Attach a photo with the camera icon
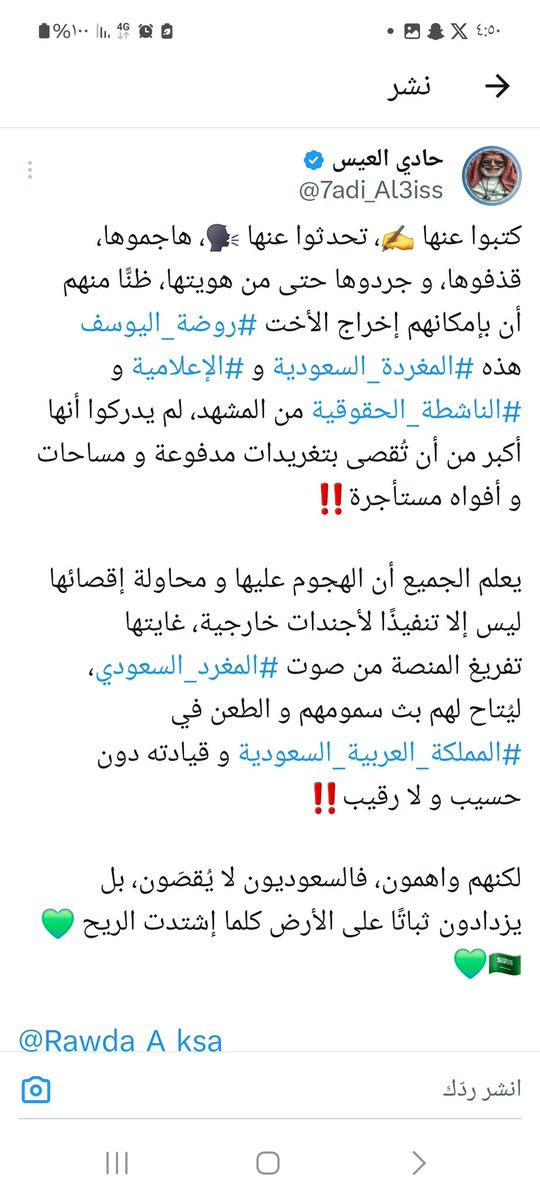 coord(36,1090)
